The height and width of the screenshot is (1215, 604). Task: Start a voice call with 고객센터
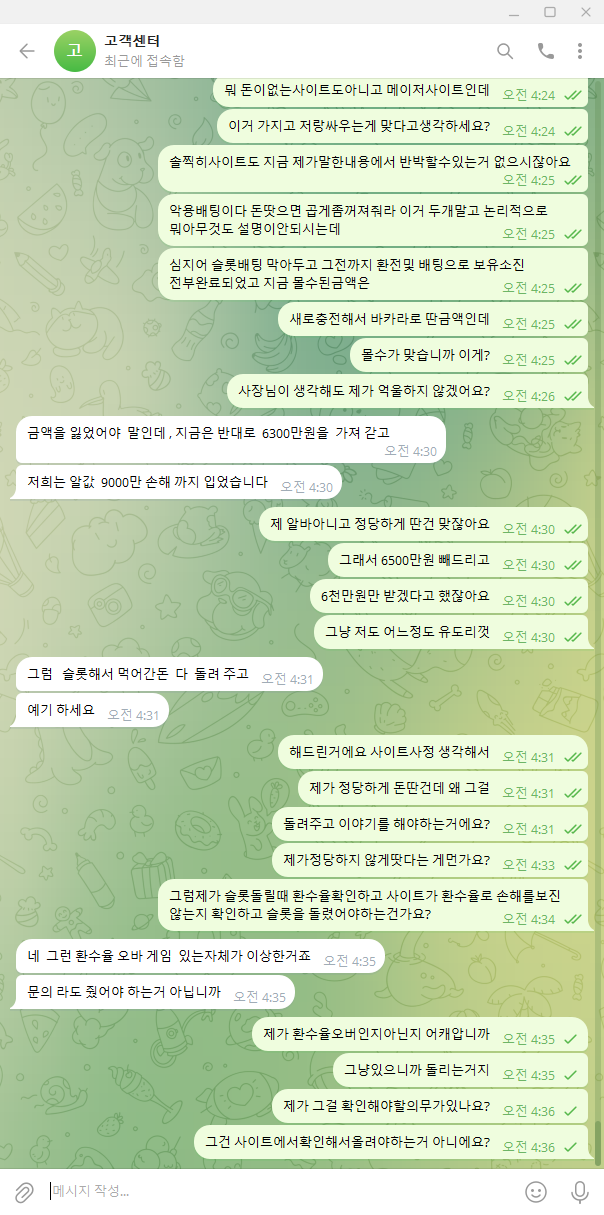click(545, 51)
